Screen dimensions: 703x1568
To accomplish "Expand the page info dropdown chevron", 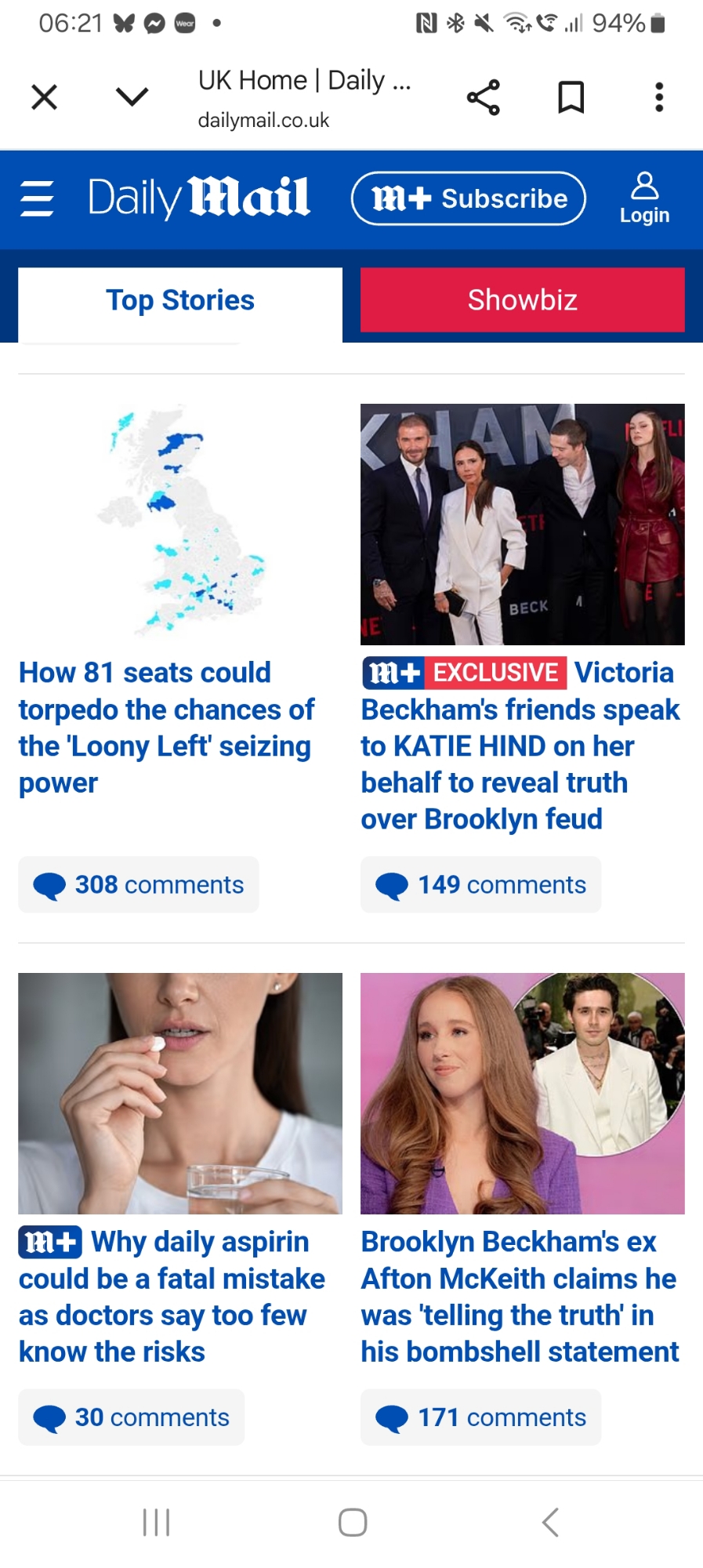I will tap(132, 97).
